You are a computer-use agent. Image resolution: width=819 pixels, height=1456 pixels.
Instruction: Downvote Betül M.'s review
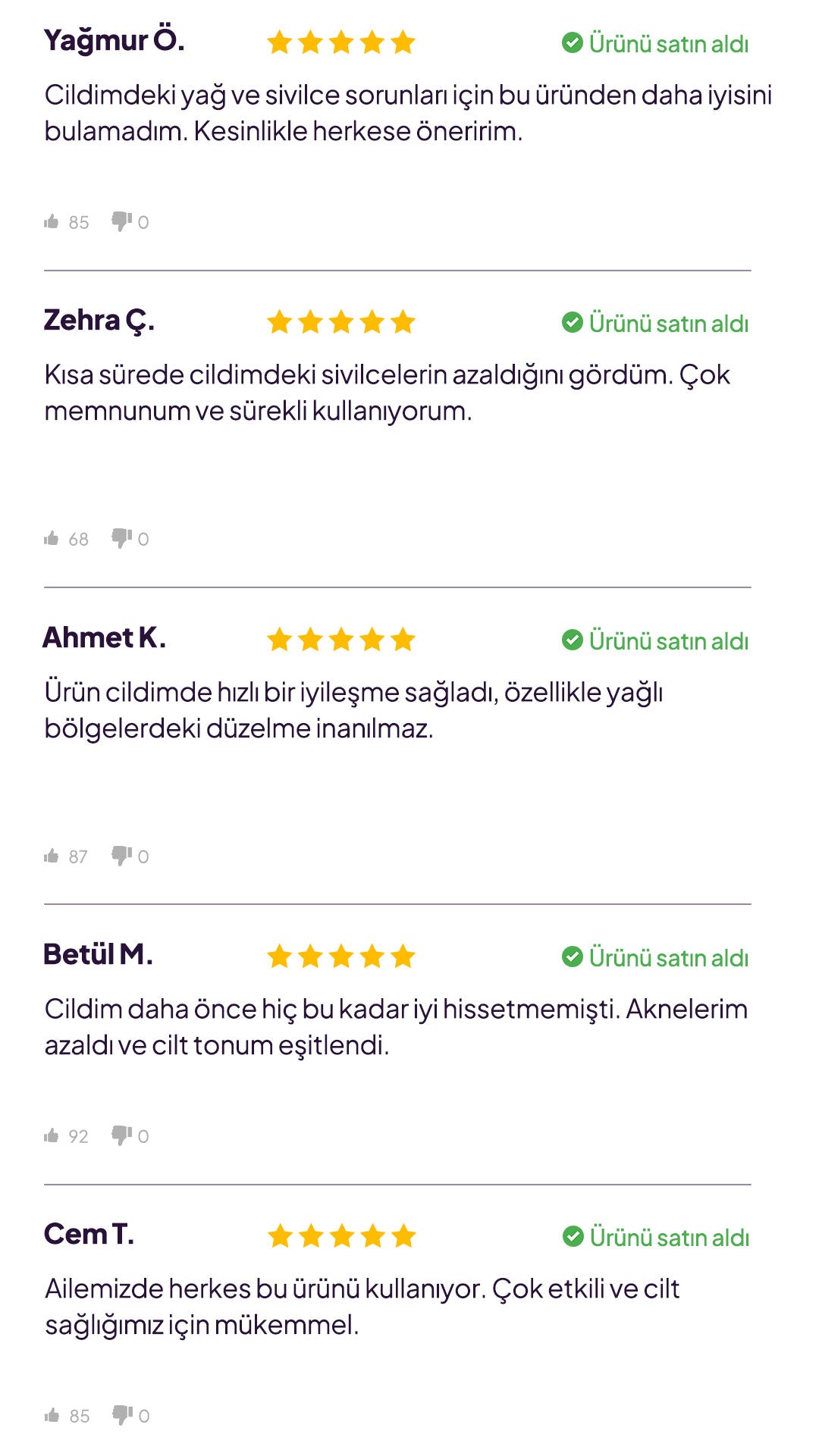point(121,1135)
